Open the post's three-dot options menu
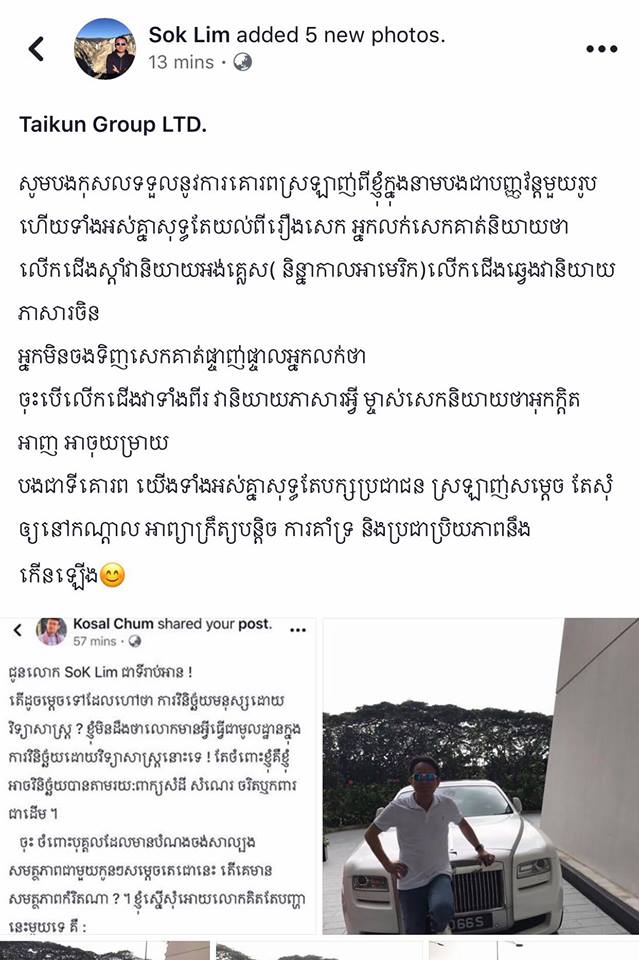This screenshot has height=960, width=639. tap(601, 48)
